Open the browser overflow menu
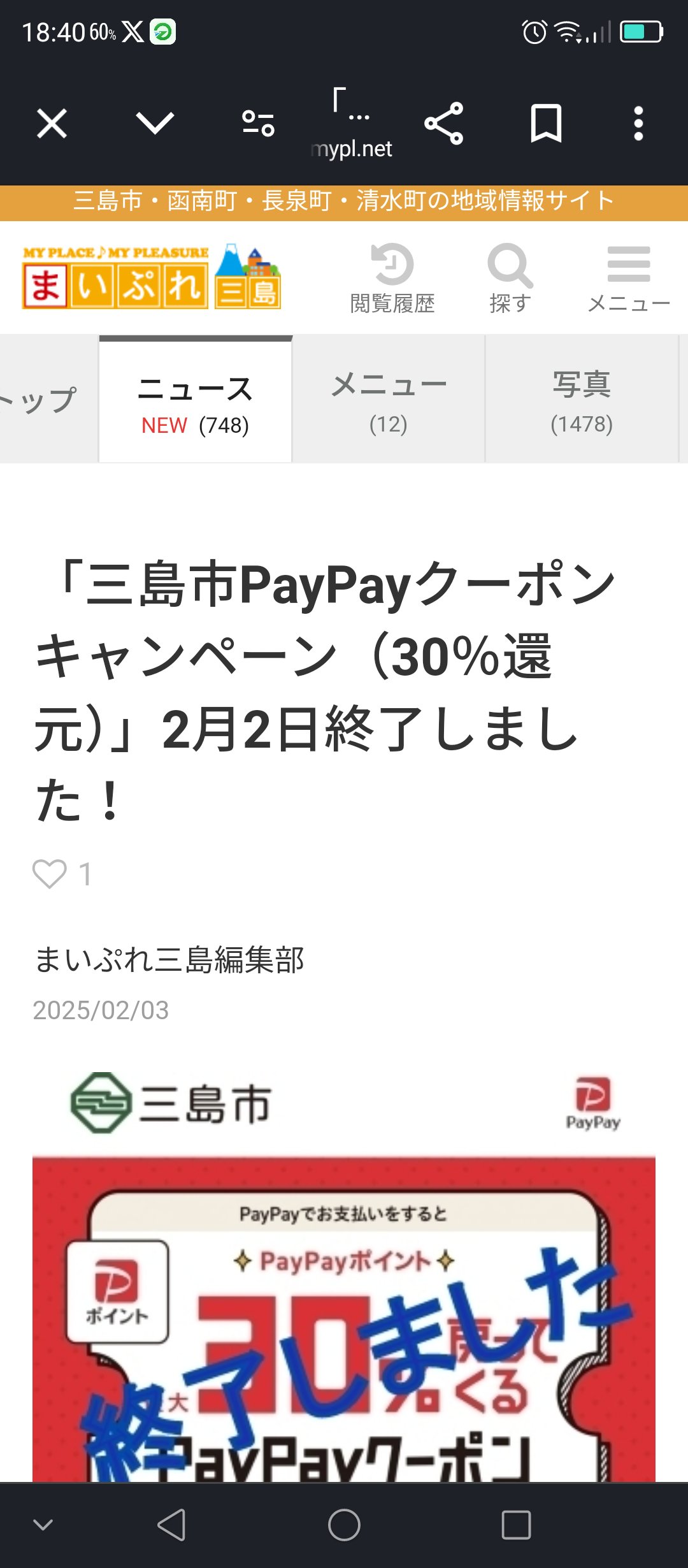 click(638, 123)
